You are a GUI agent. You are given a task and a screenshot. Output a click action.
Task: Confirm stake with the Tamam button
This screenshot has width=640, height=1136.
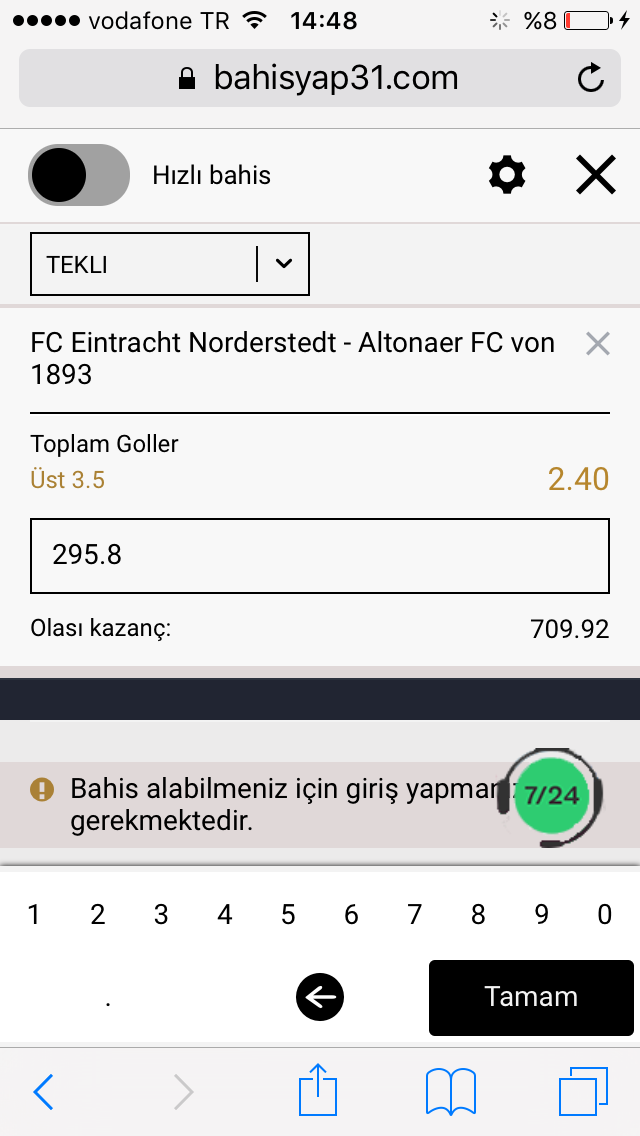pyautogui.click(x=531, y=998)
